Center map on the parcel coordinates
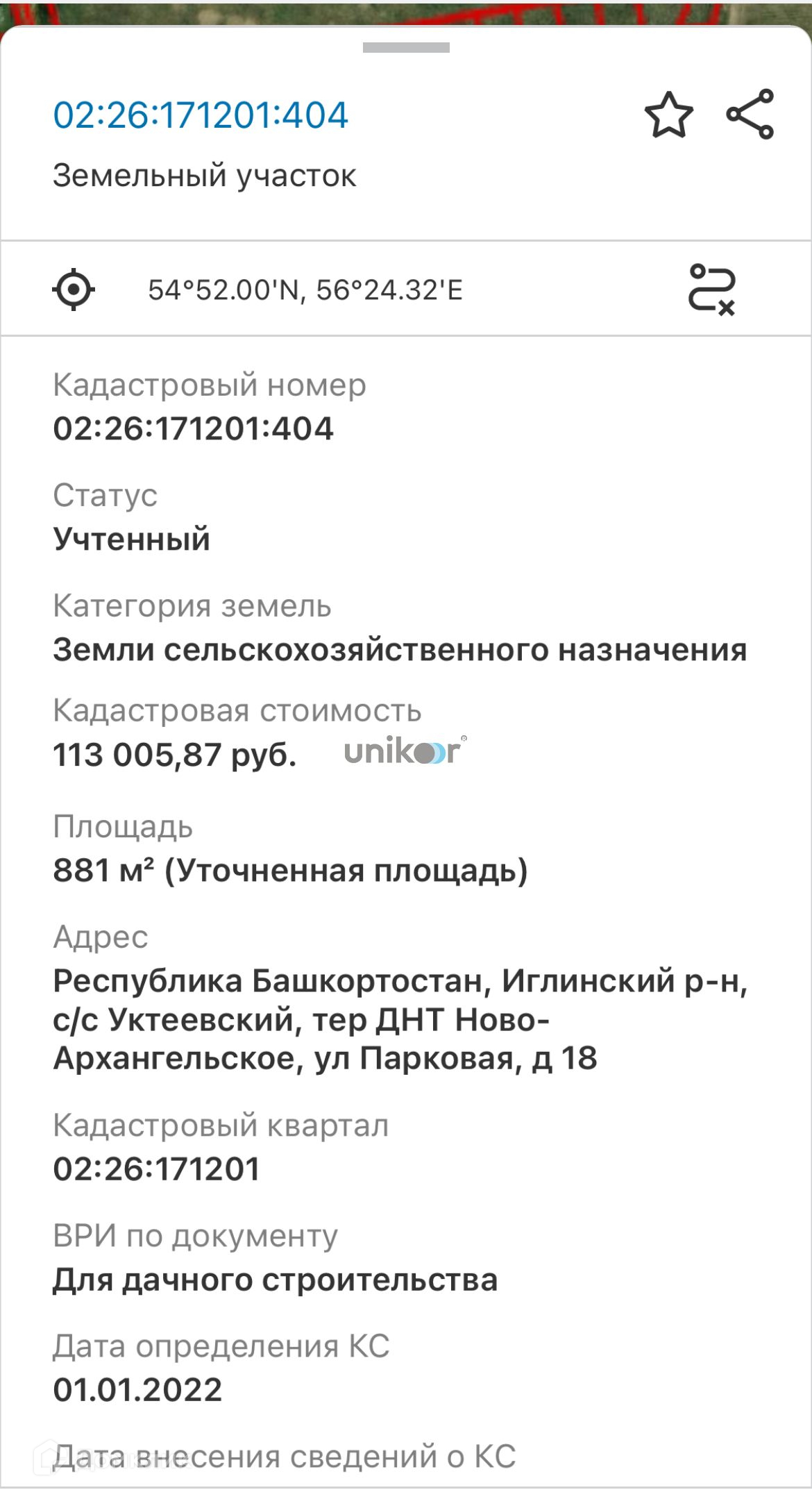 tap(74, 290)
